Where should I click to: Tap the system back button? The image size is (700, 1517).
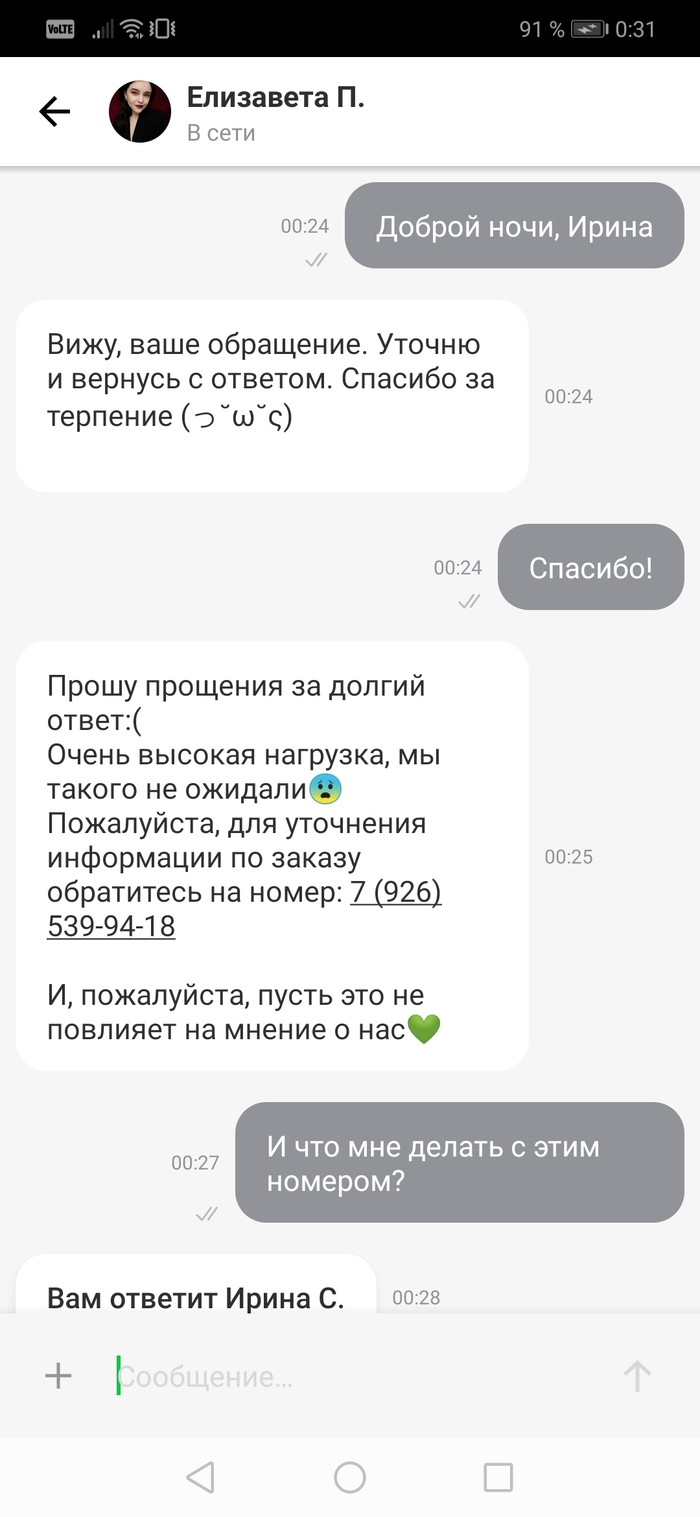(x=201, y=1477)
